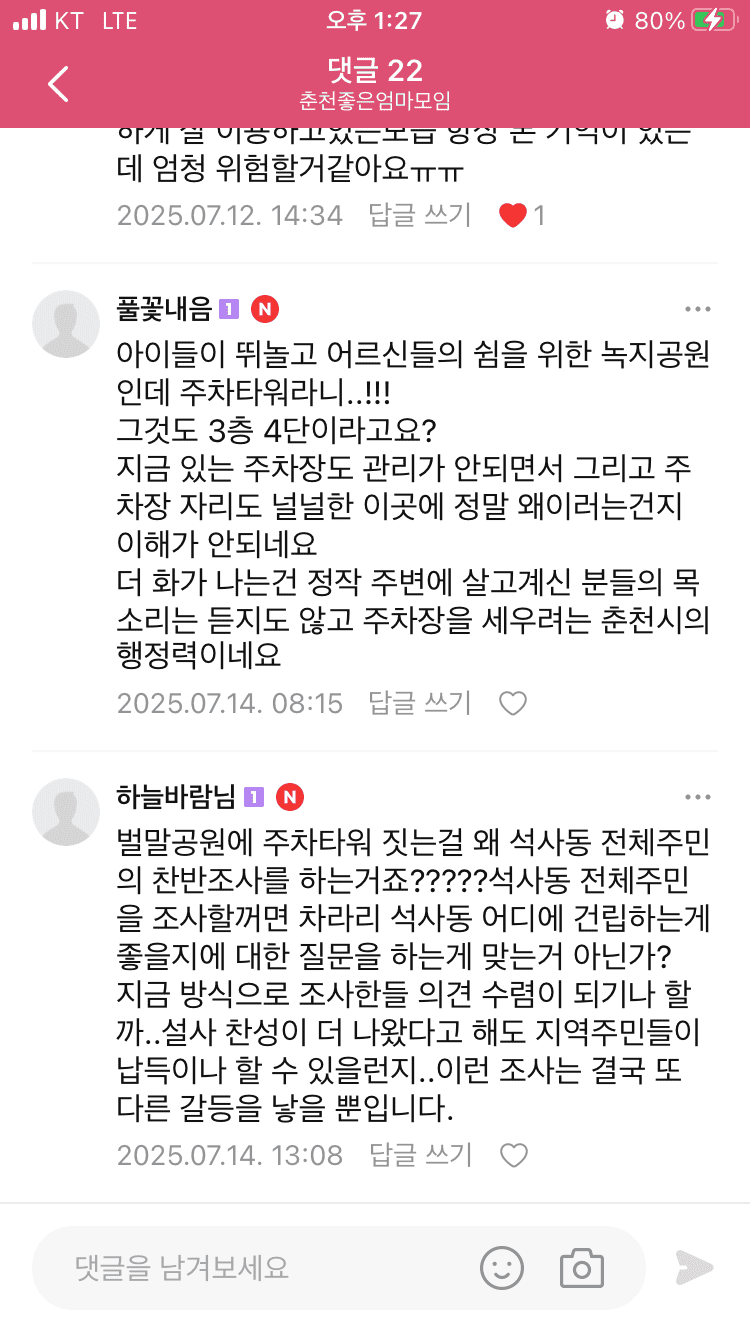The image size is (750, 1334).
Task: Send the comment with the arrow icon
Action: click(x=694, y=1268)
